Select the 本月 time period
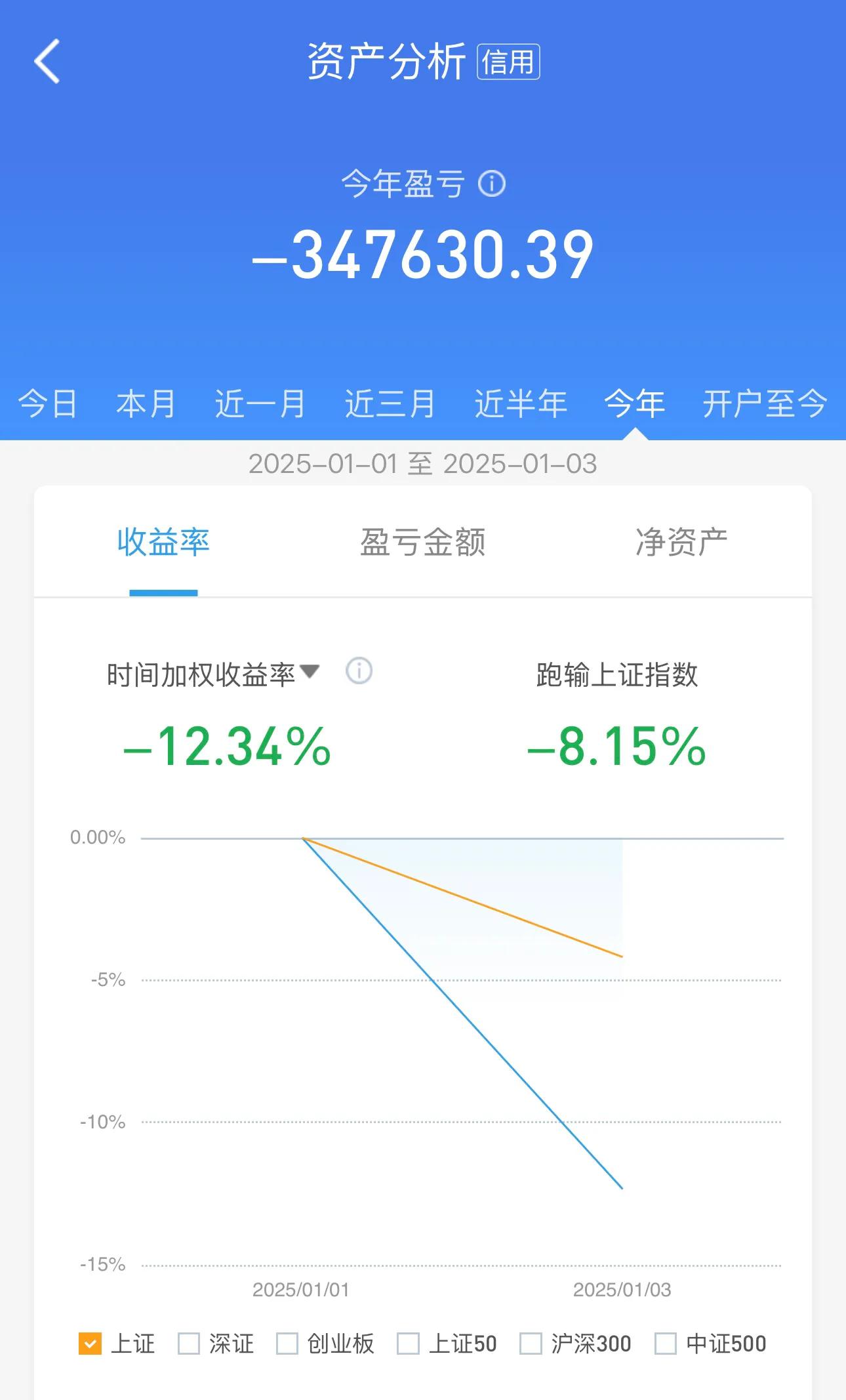The image size is (846, 1400). pos(144,403)
